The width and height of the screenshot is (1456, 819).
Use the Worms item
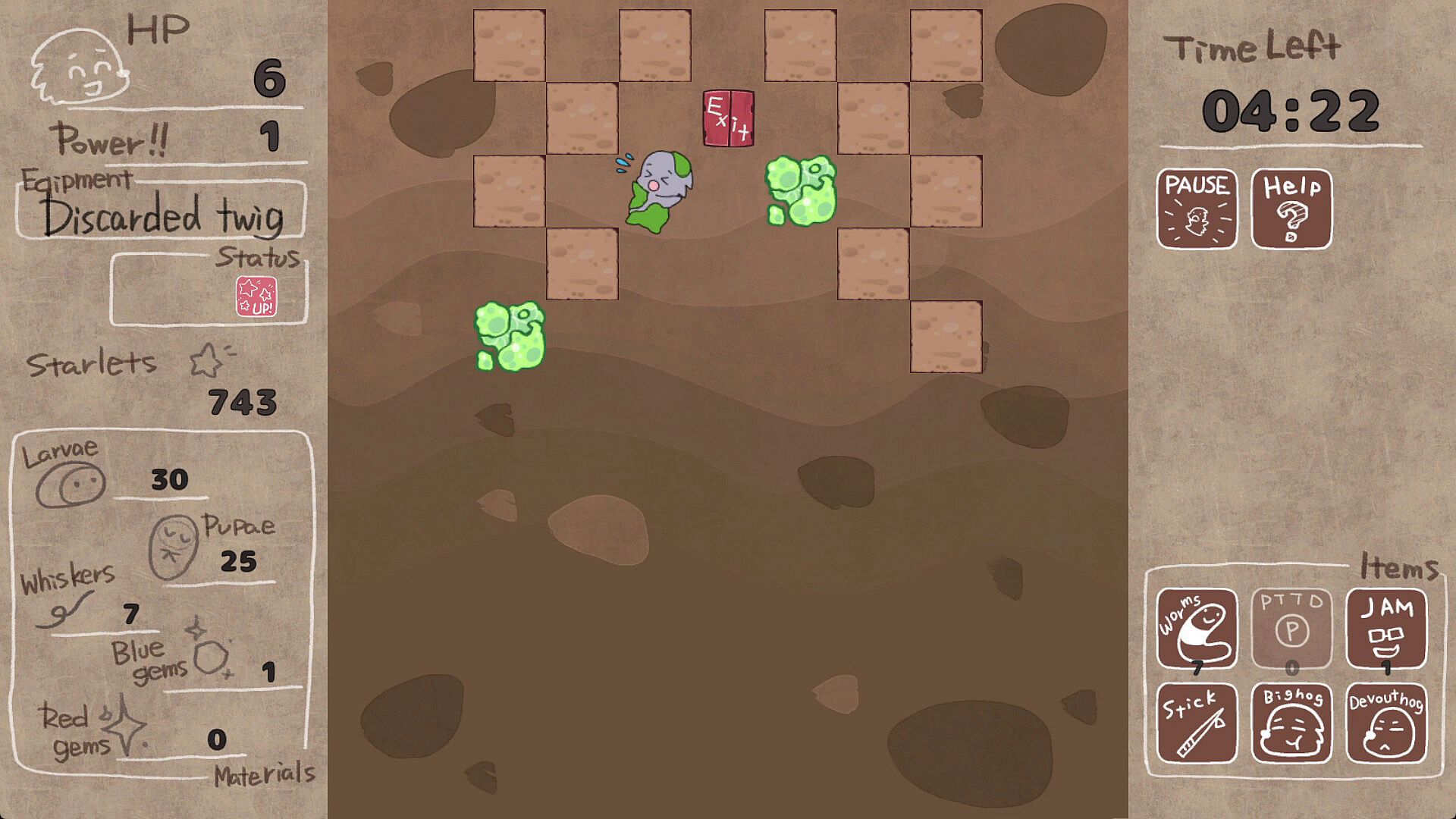click(1197, 628)
